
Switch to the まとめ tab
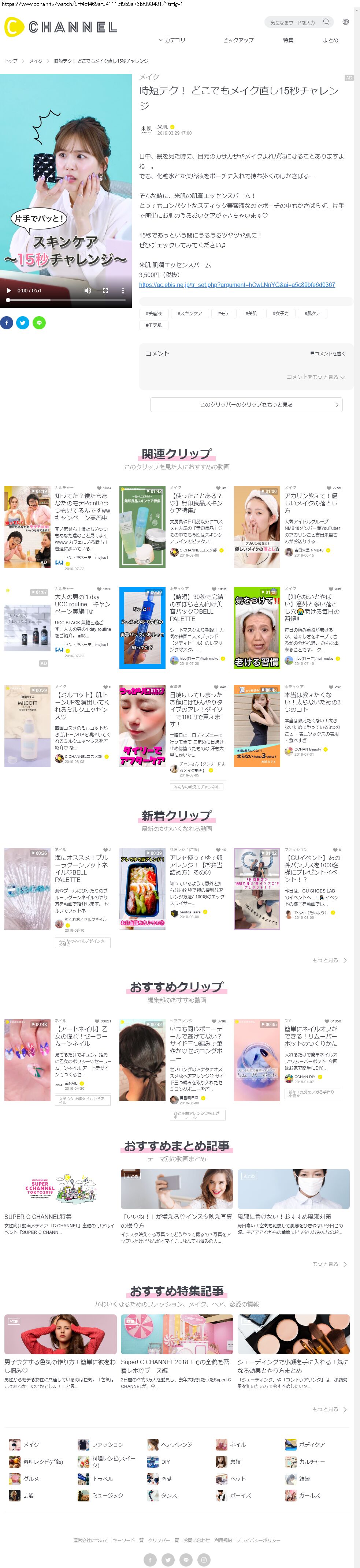[330, 40]
